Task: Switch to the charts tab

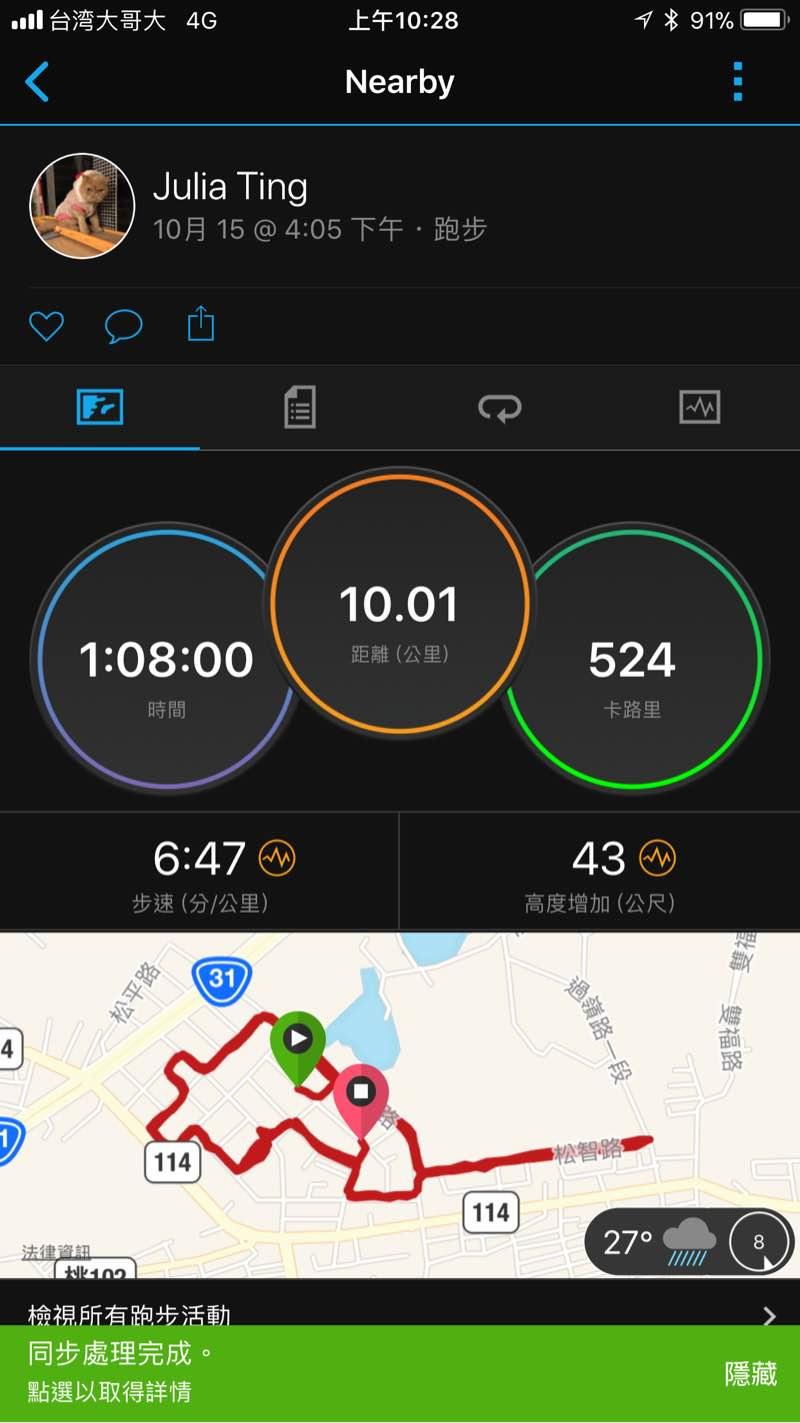Action: (x=699, y=408)
